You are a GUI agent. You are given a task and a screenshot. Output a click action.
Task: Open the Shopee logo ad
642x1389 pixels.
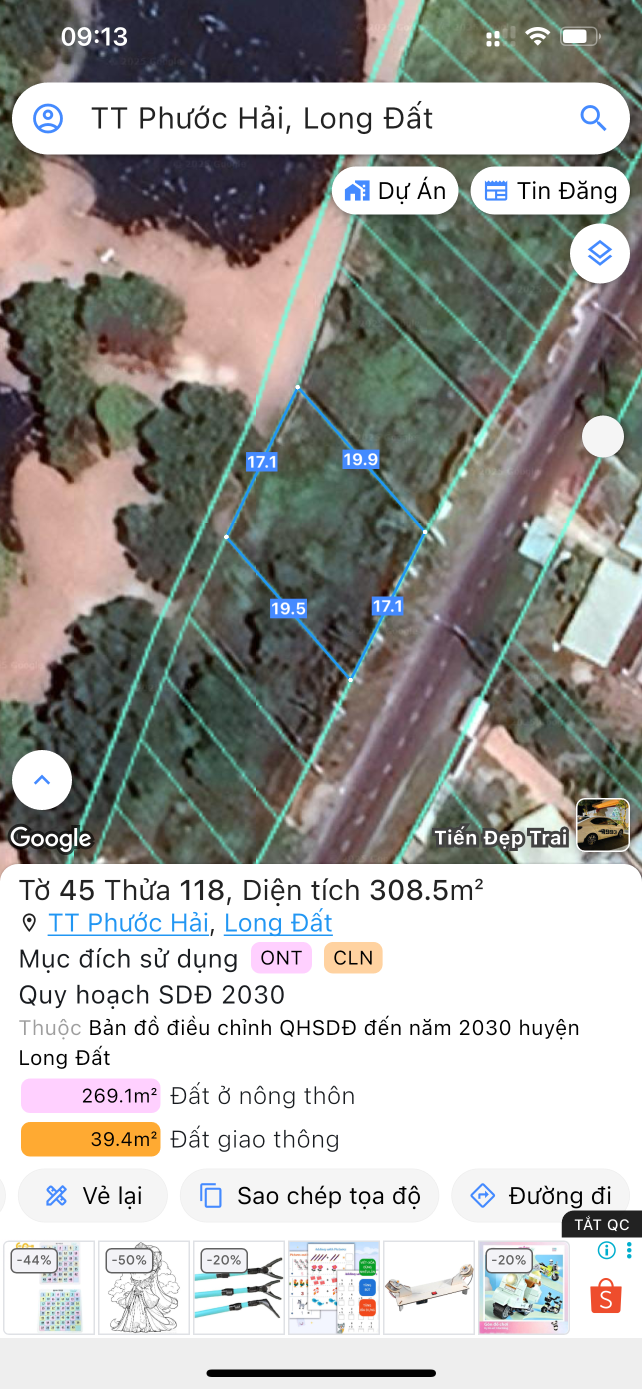(605, 1296)
